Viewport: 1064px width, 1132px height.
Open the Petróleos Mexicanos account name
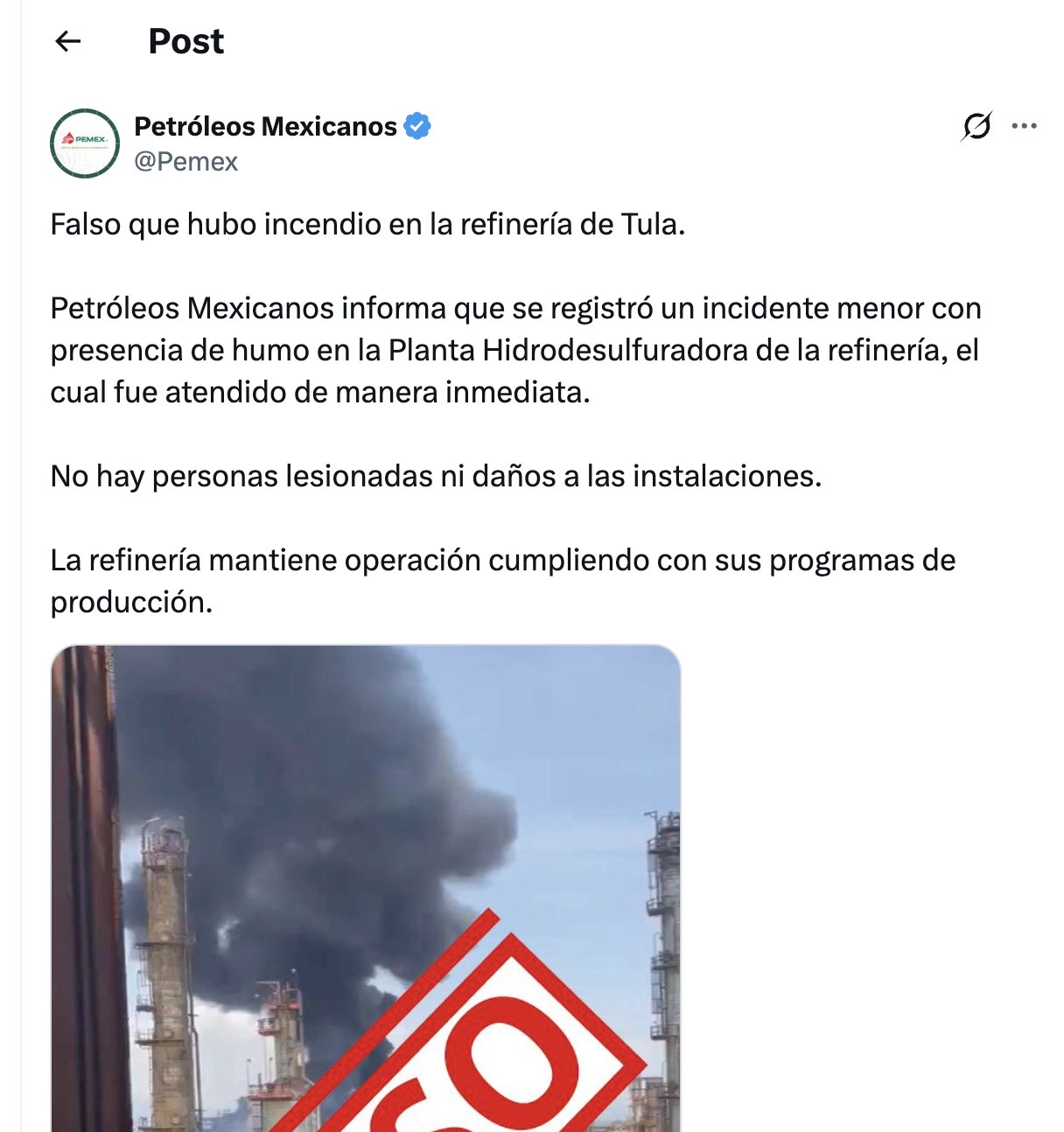[265, 127]
